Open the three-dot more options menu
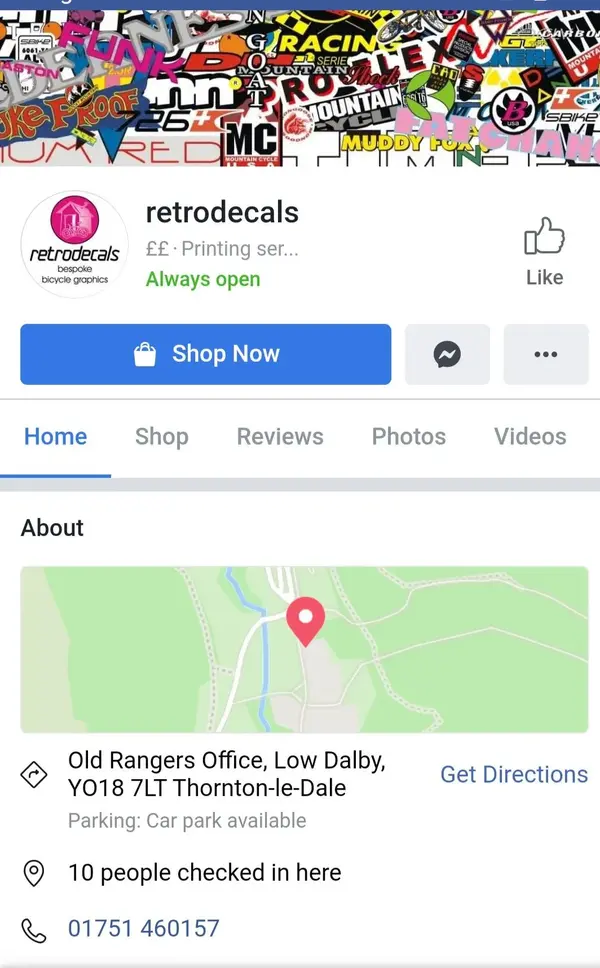This screenshot has height=968, width=600. click(x=545, y=354)
